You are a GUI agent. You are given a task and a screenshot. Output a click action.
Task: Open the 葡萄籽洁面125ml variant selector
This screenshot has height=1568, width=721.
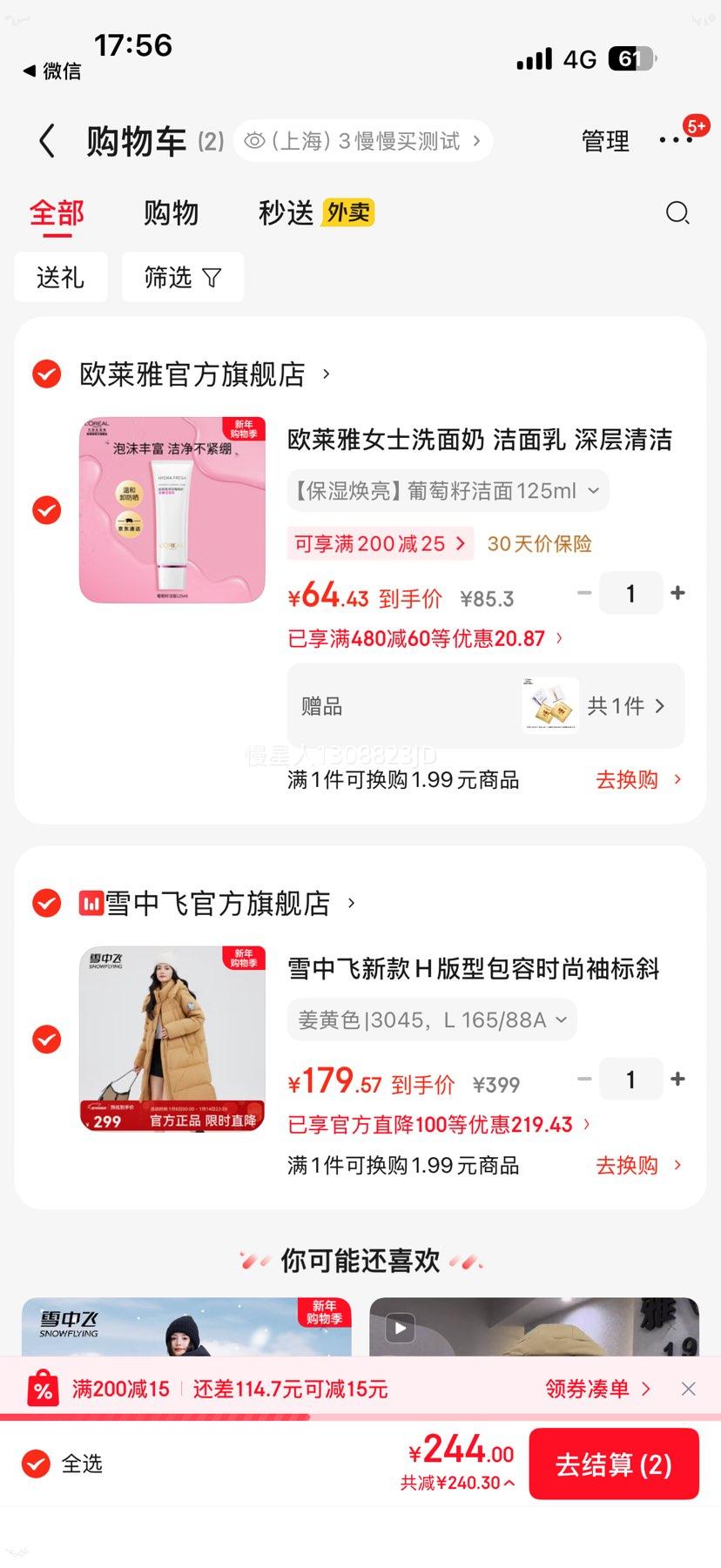click(x=448, y=490)
